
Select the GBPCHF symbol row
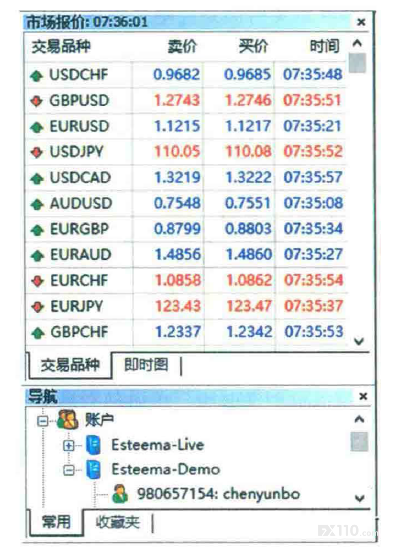(x=186, y=332)
